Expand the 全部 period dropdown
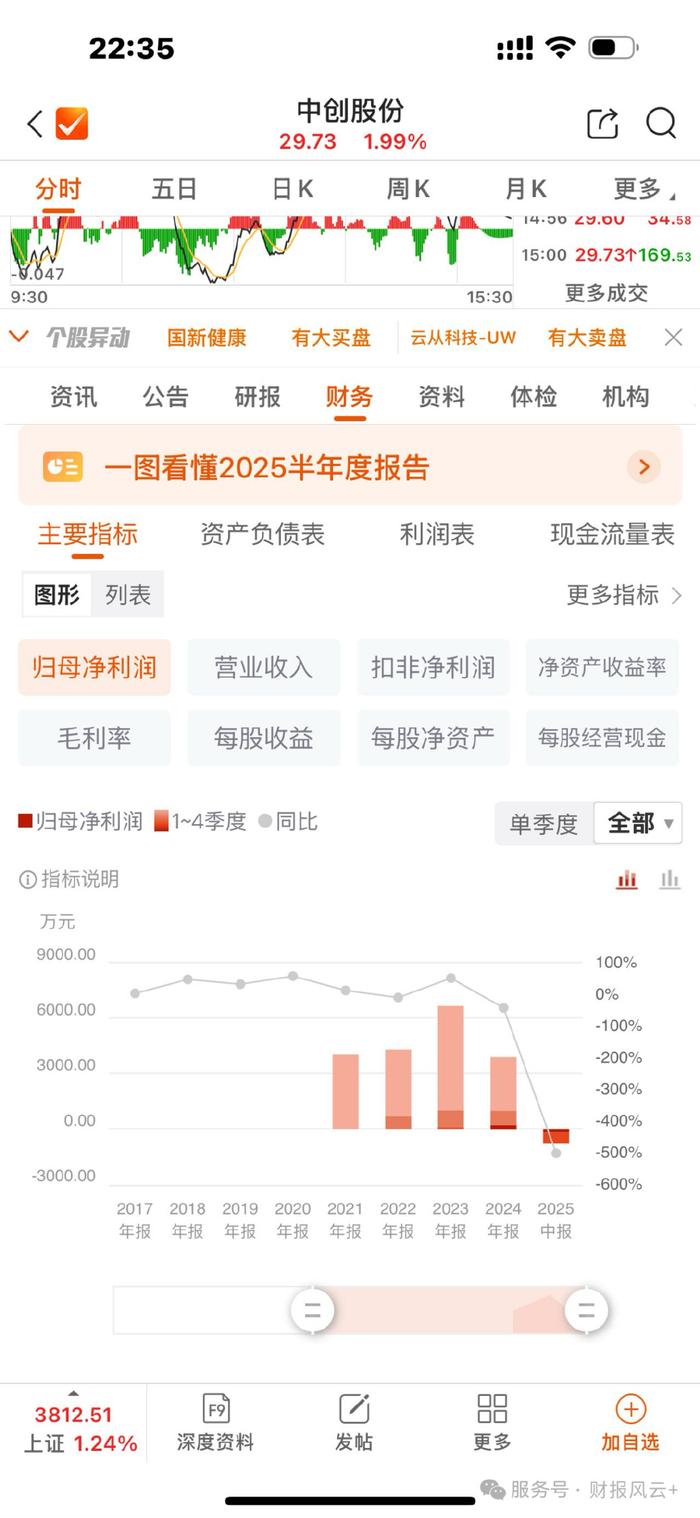The width and height of the screenshot is (700, 1518). [x=638, y=823]
